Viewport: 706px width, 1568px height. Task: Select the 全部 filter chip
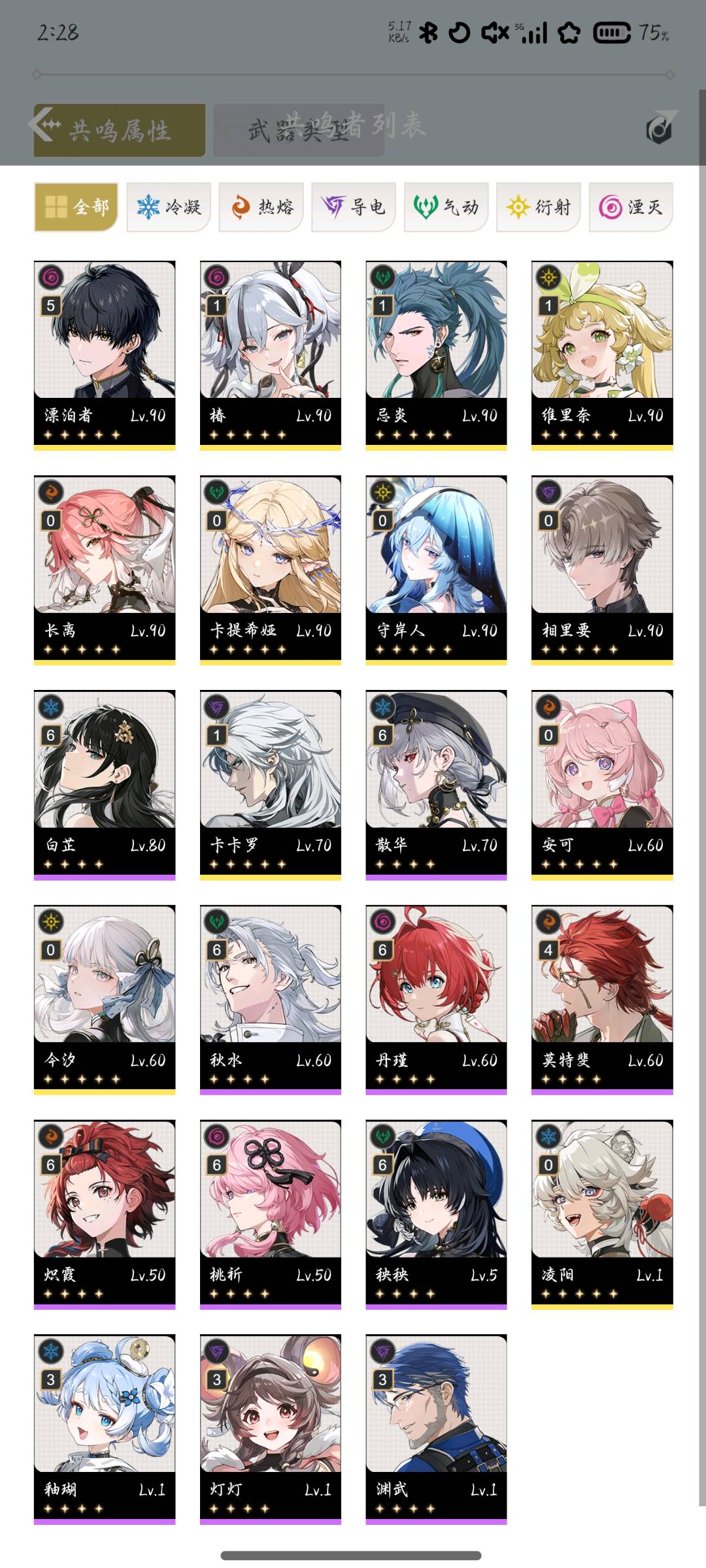pyautogui.click(x=76, y=207)
